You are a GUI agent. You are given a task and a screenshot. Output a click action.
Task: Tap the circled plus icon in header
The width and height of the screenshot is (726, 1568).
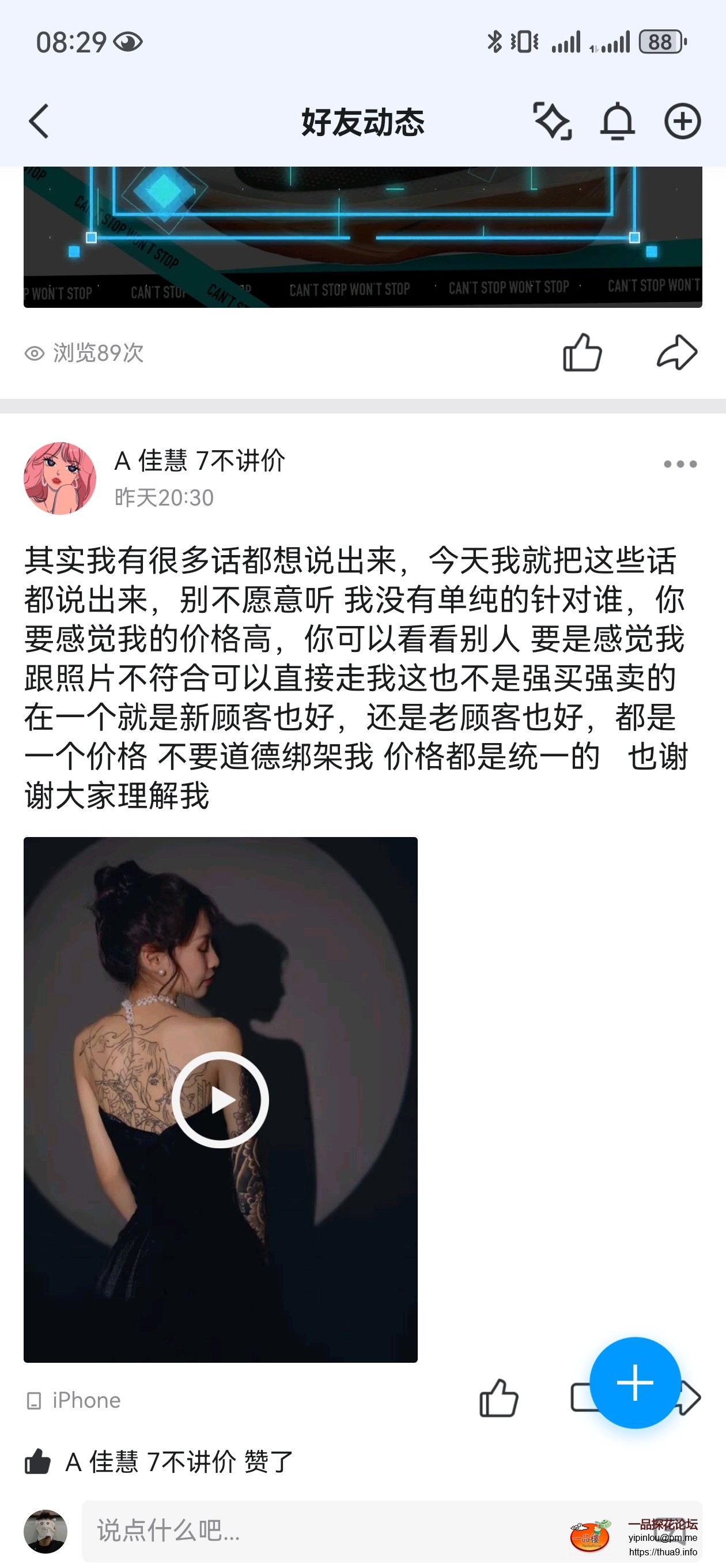point(682,122)
